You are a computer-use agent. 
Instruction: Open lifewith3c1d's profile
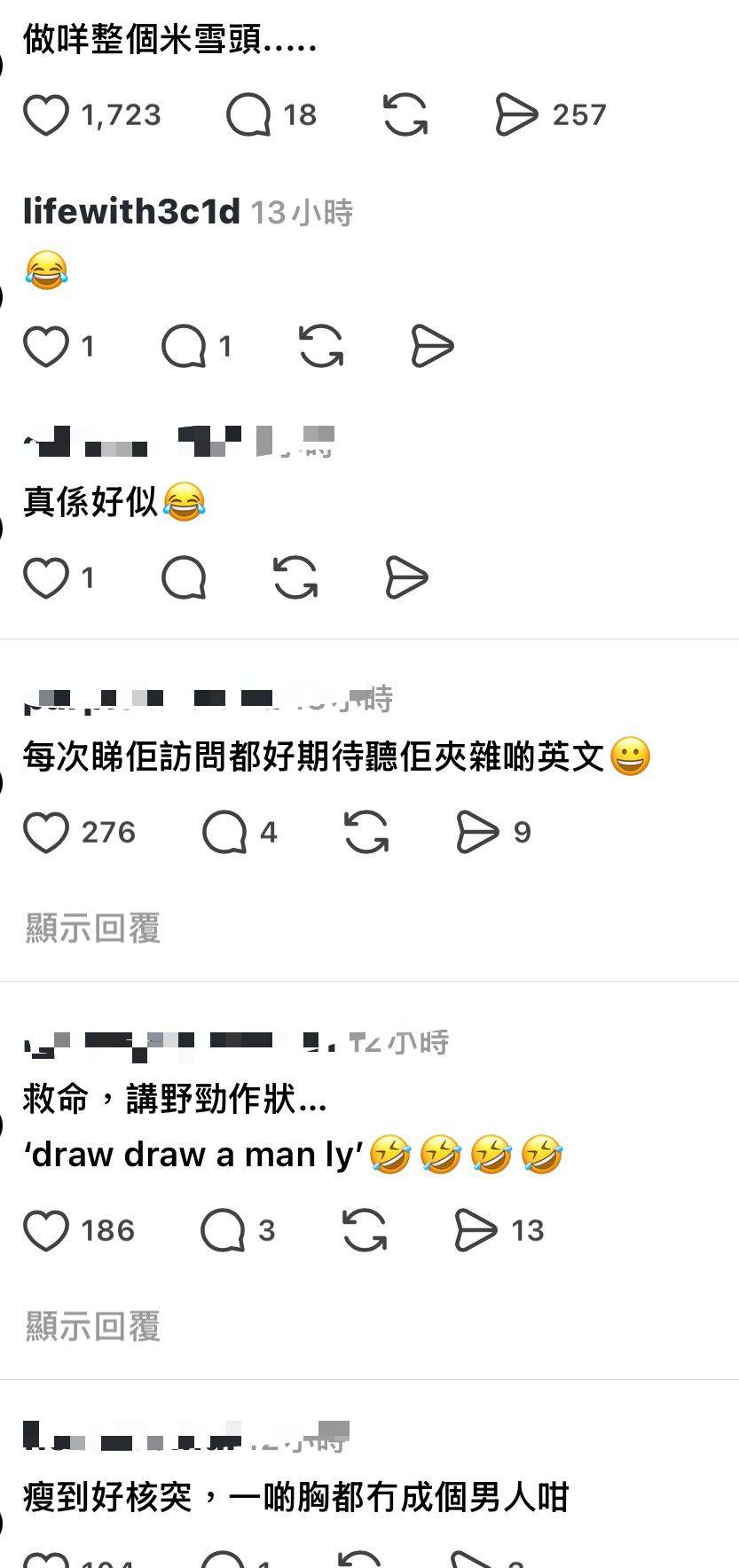click(x=131, y=212)
